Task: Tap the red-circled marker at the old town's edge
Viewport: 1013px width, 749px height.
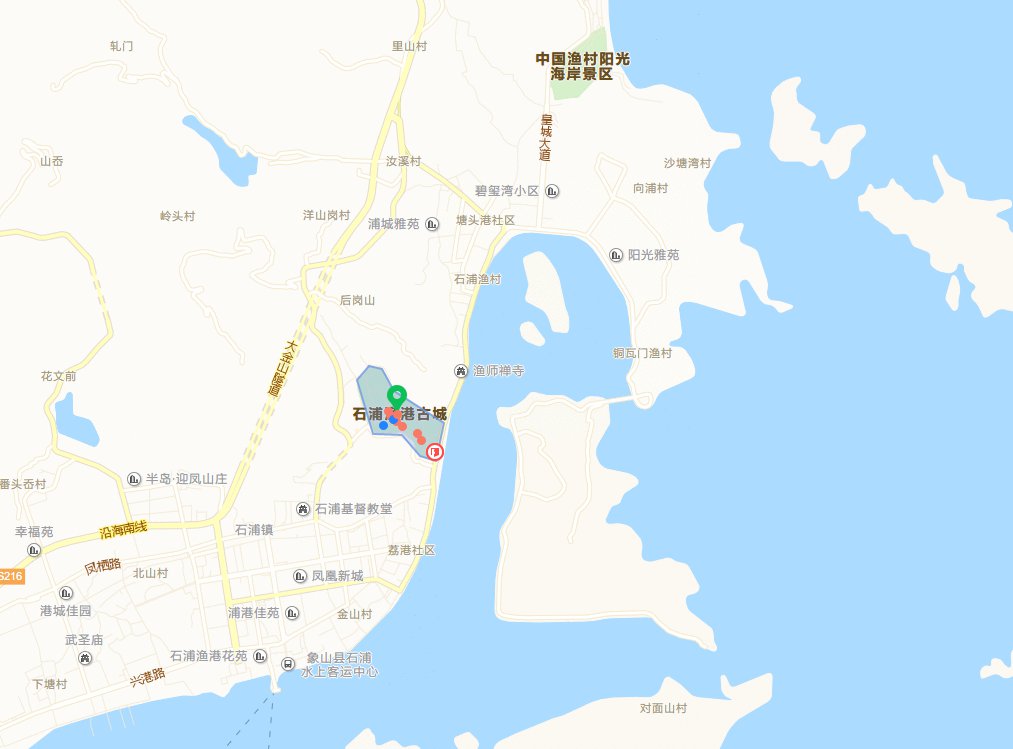Action: click(x=435, y=452)
